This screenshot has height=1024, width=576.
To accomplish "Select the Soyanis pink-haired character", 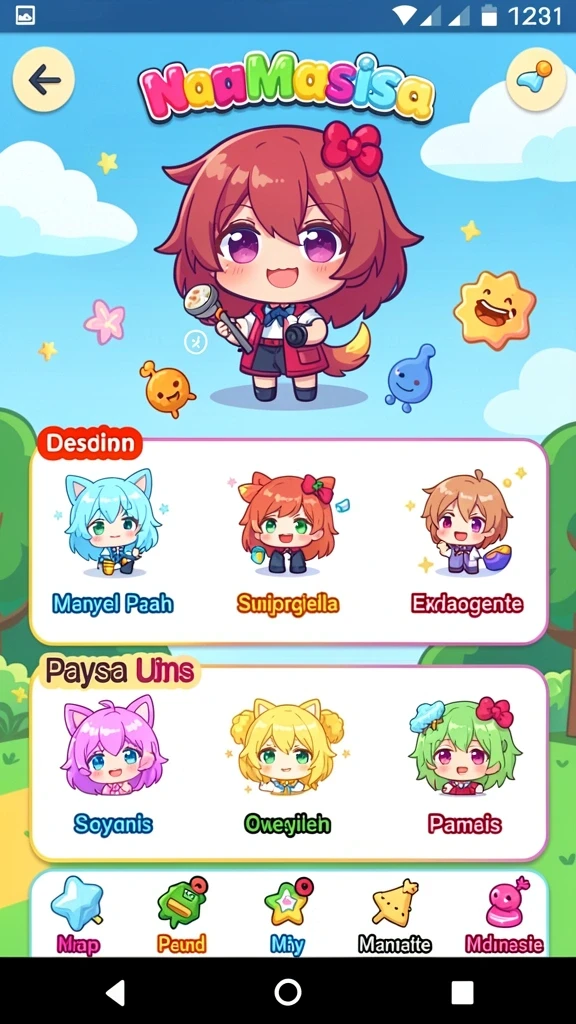I will (113, 764).
